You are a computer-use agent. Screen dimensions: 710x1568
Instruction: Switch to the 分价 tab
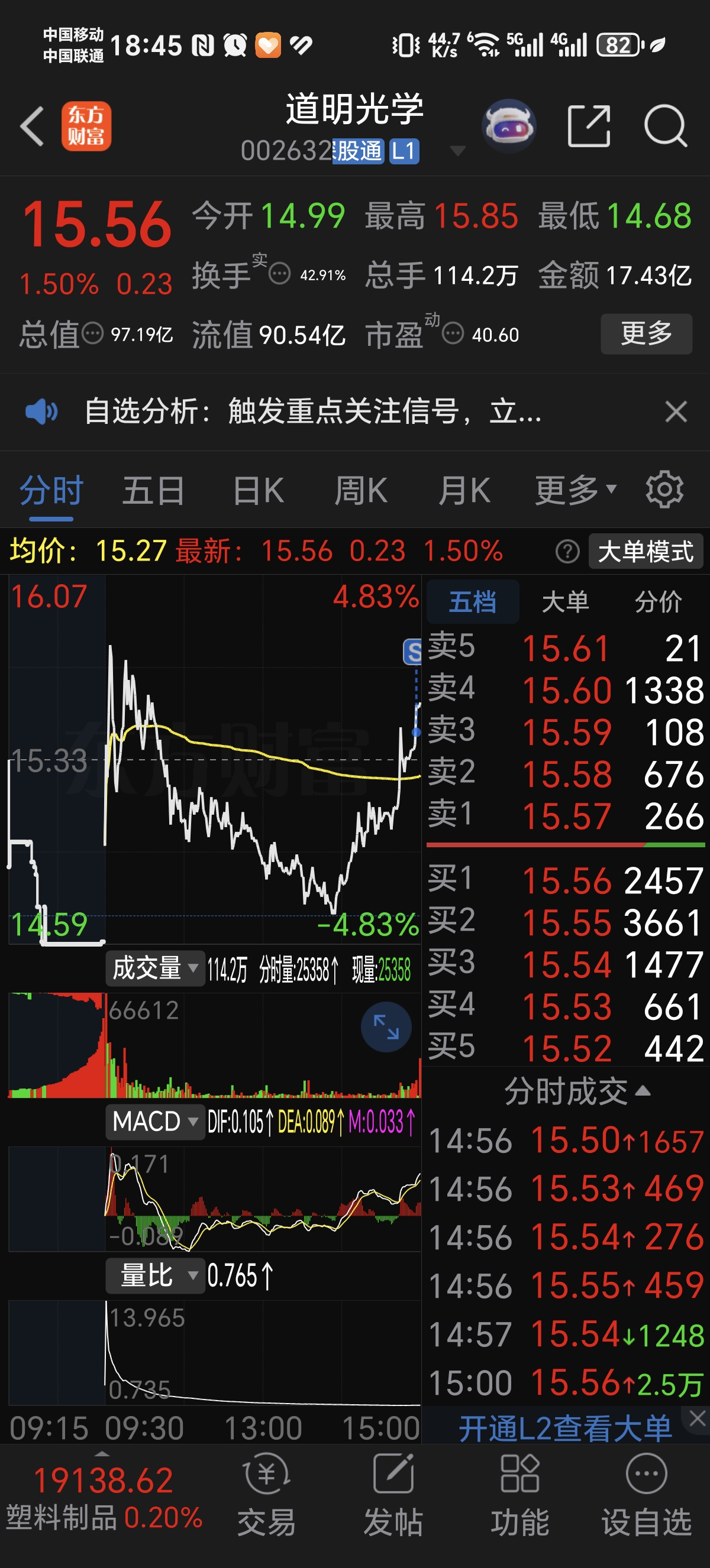(657, 602)
